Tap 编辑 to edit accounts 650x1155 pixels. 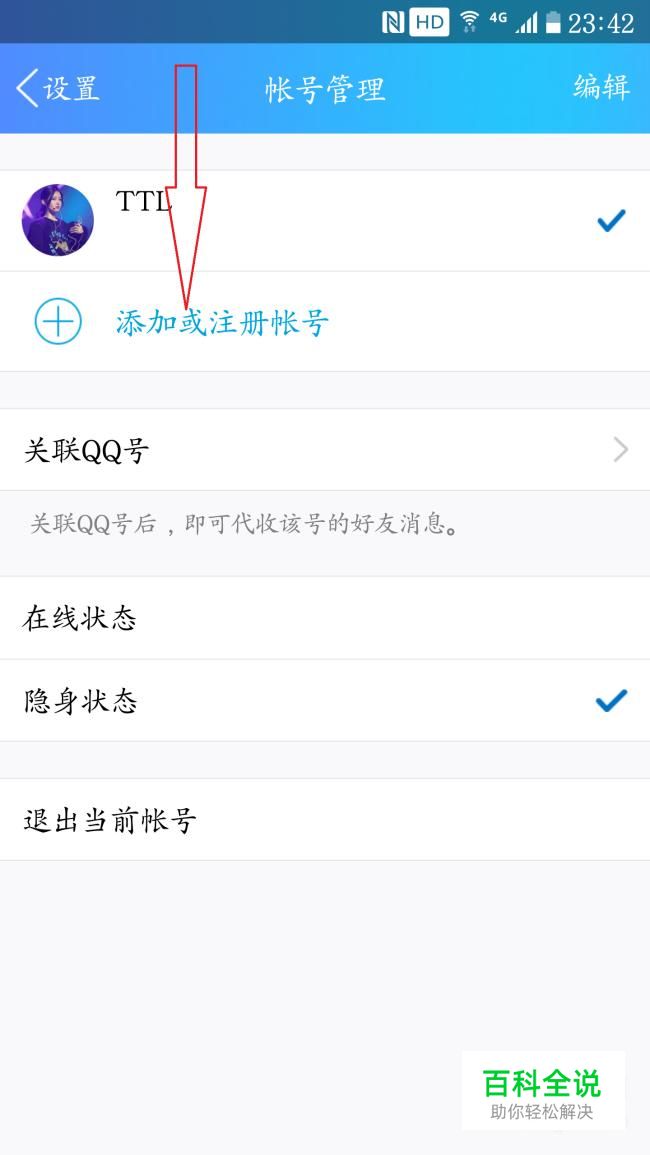tap(601, 88)
